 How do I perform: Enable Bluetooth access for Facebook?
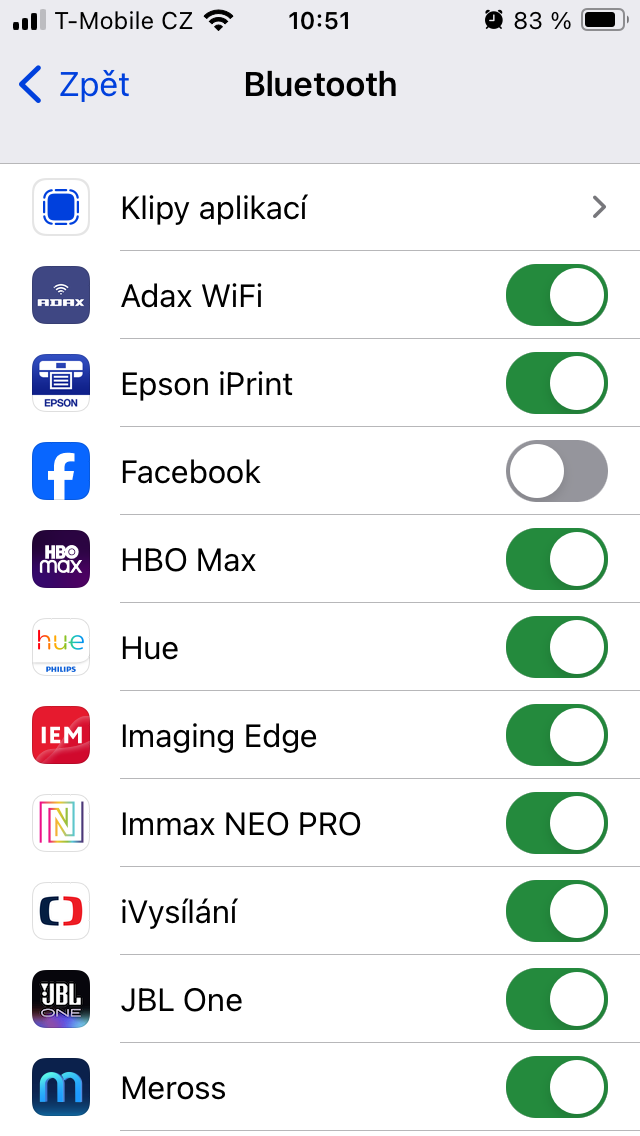point(556,471)
